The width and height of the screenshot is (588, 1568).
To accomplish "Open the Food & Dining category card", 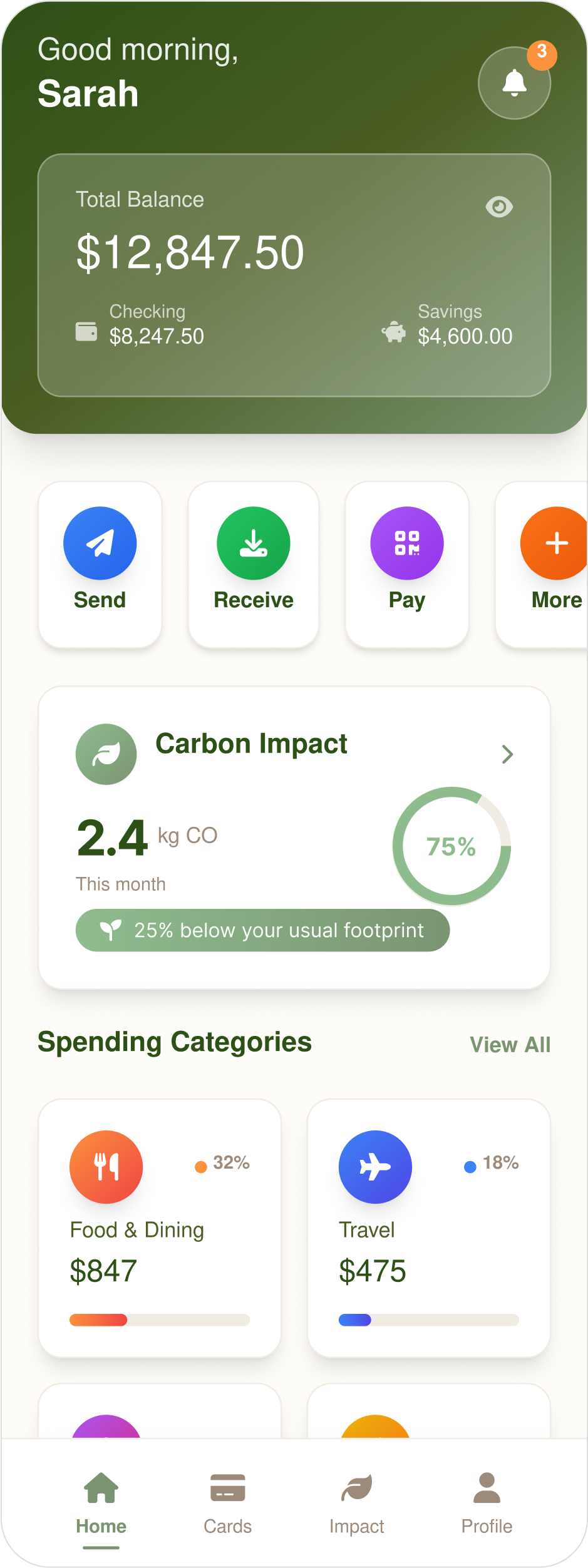I will [160, 1227].
